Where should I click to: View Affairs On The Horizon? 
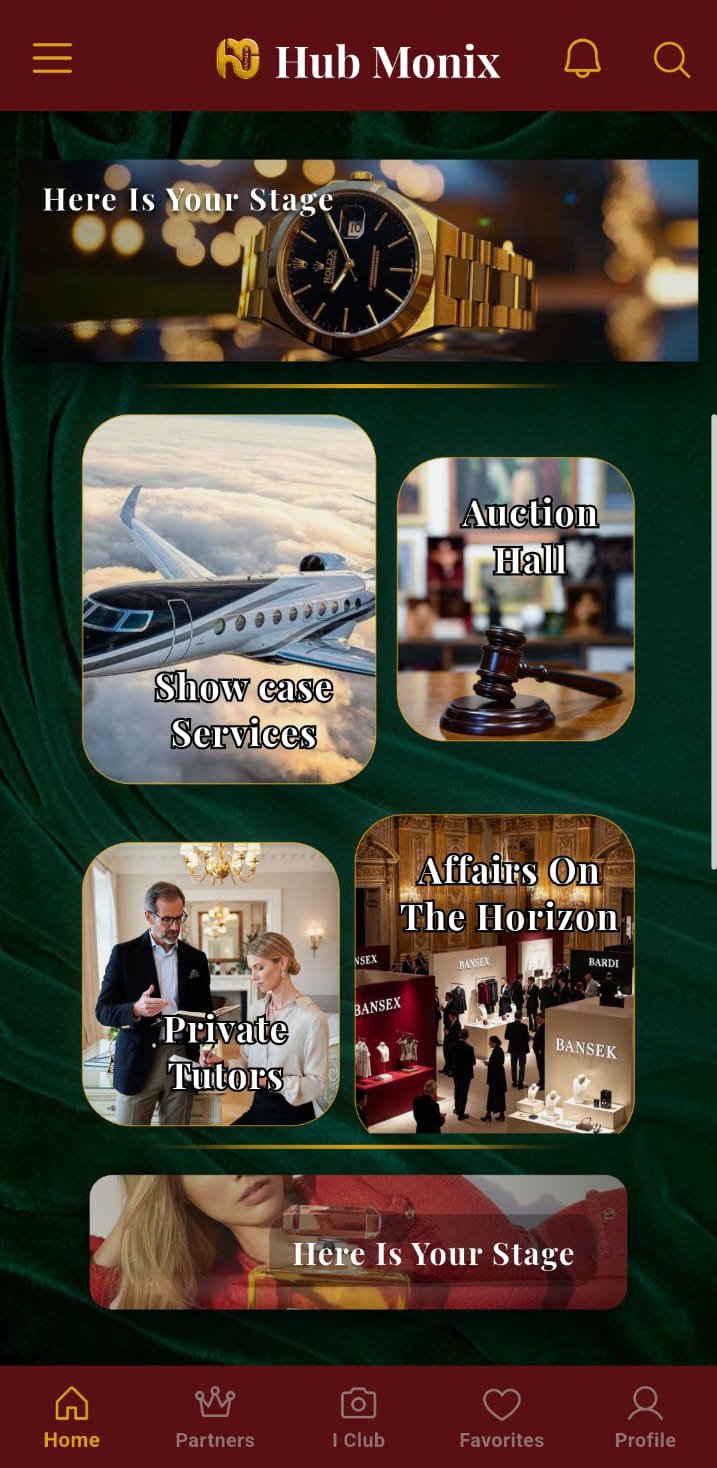click(495, 974)
